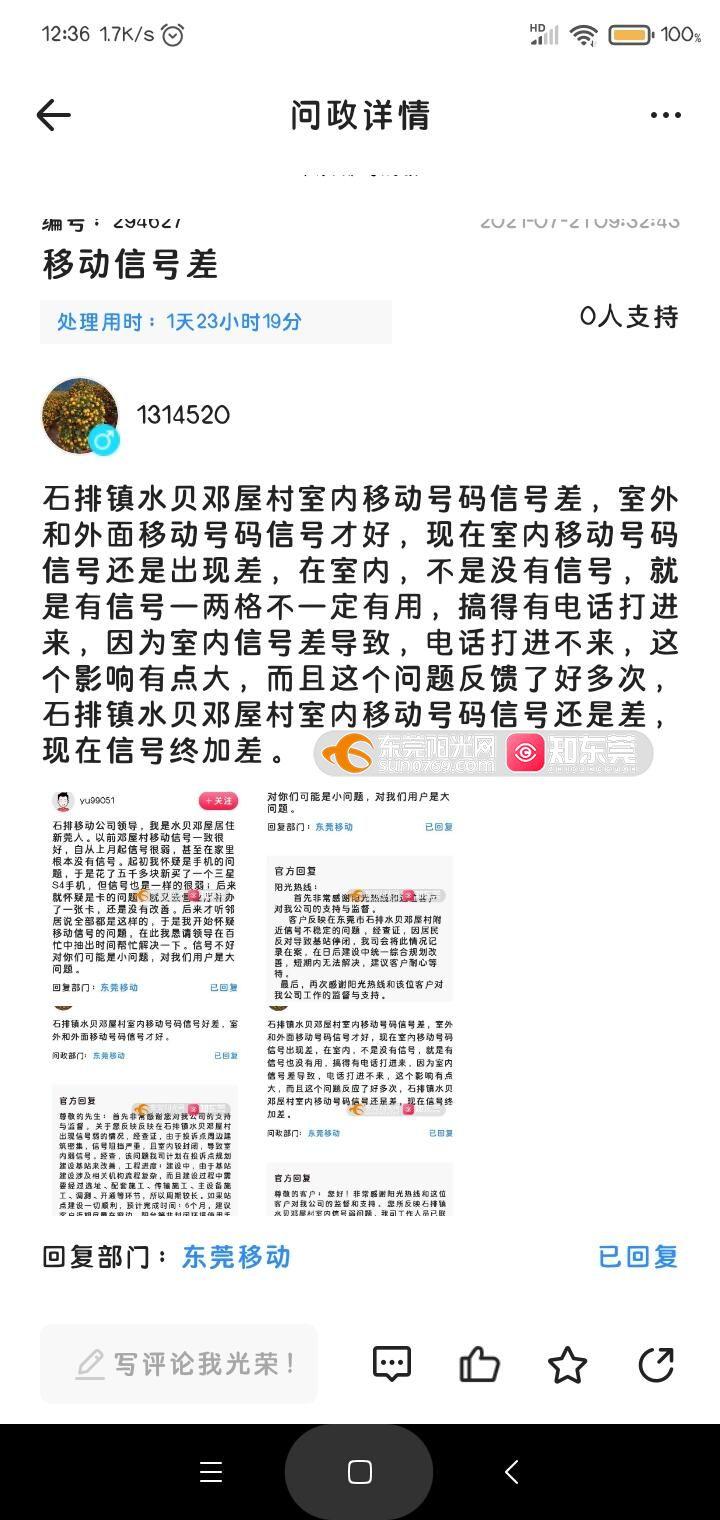Image resolution: width=720 pixels, height=1520 pixels.
Task: Open the 东莞移动 department link
Action: click(236, 1256)
